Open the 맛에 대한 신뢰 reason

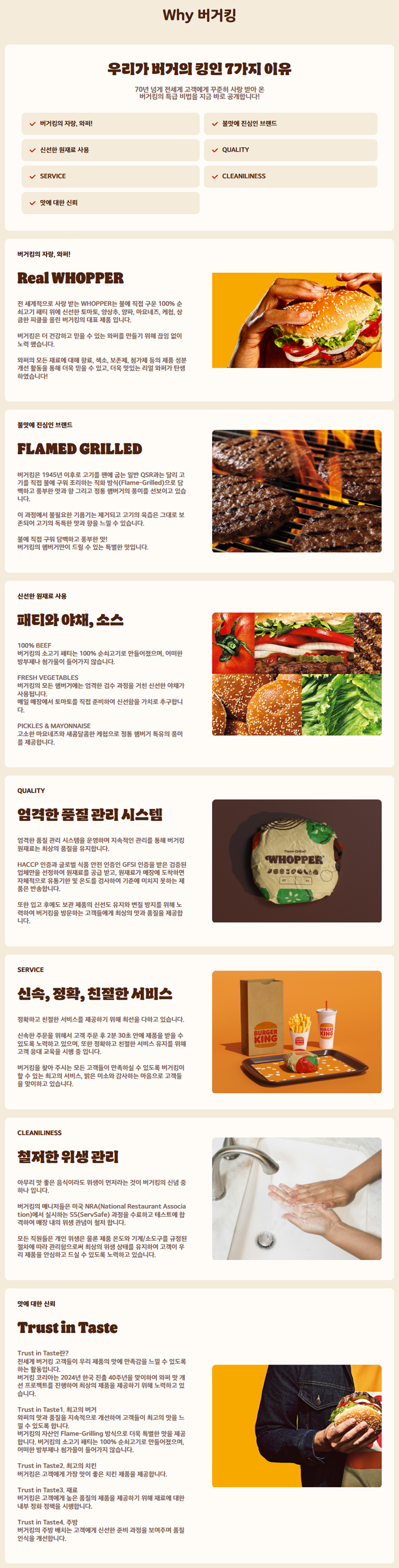(110, 202)
